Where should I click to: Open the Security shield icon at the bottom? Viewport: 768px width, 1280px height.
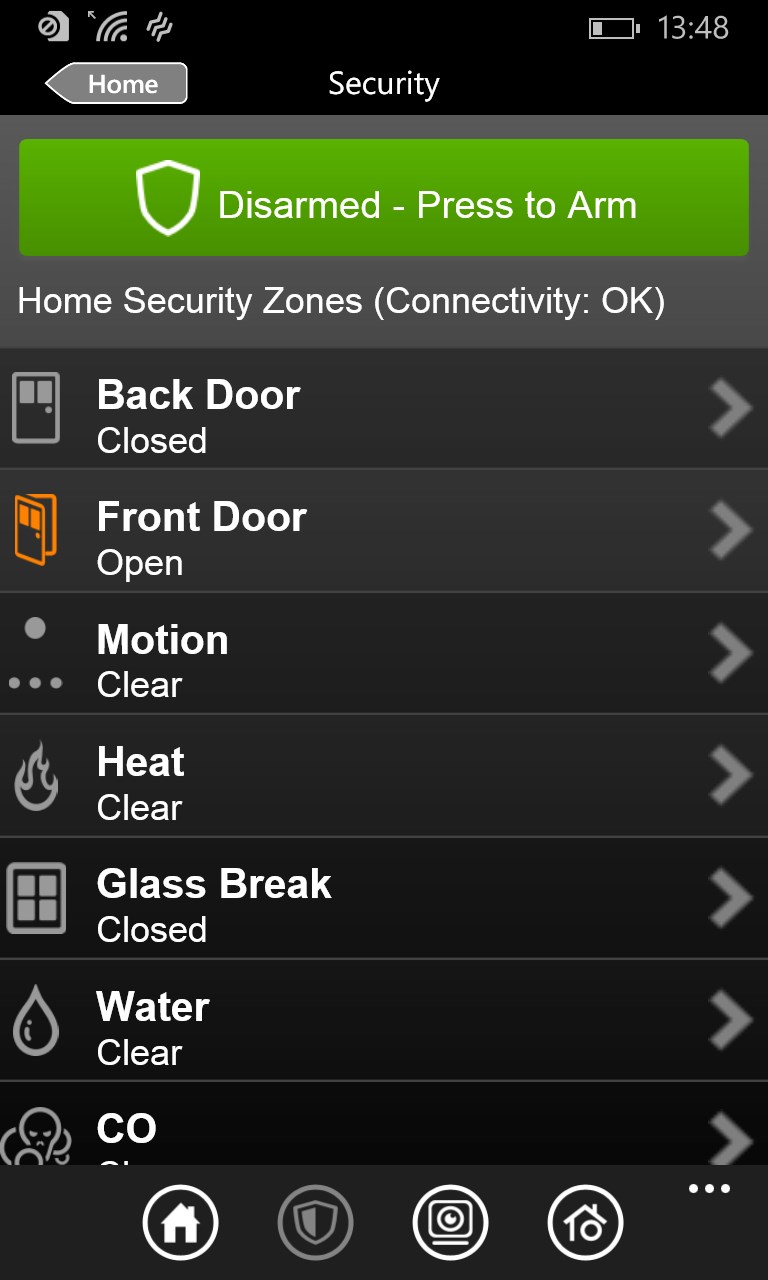coord(315,1222)
